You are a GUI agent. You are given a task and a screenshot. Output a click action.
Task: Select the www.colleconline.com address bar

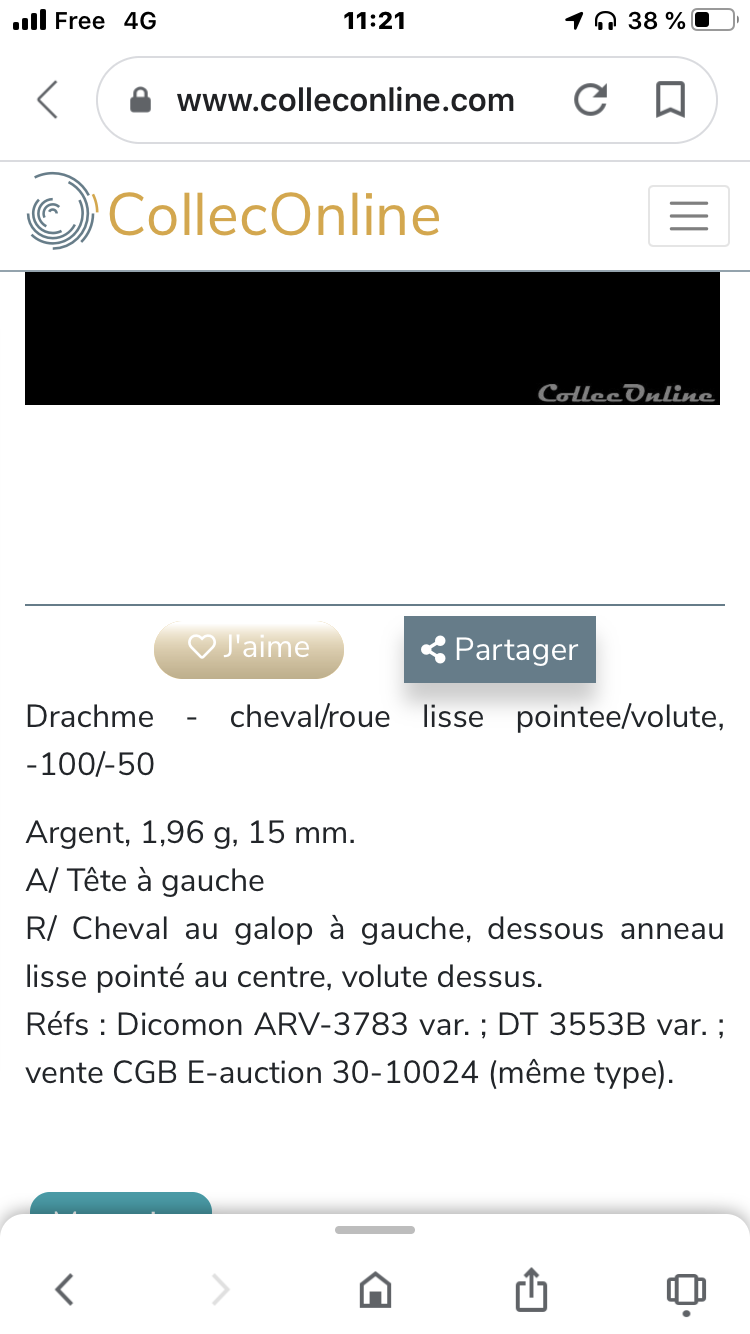tap(345, 99)
